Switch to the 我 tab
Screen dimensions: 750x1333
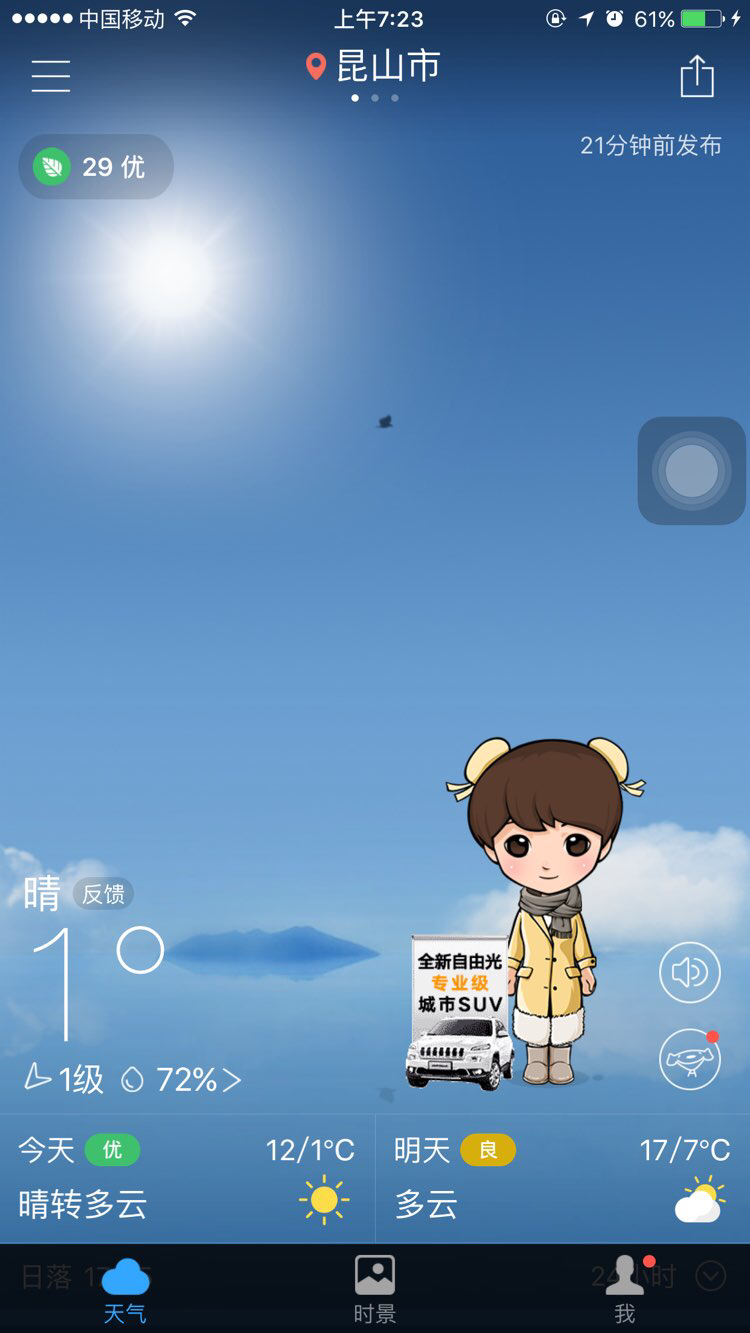(625, 1290)
